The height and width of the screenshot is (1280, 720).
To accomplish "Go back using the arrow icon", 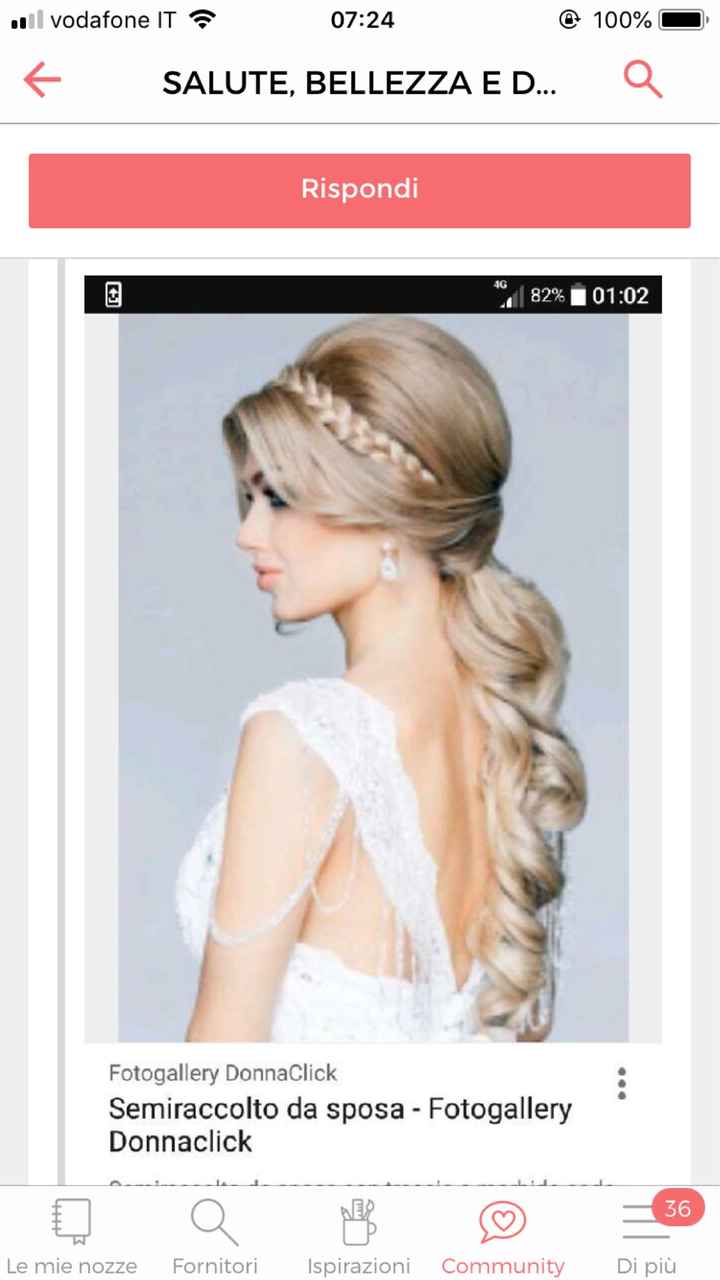I will click(x=42, y=80).
